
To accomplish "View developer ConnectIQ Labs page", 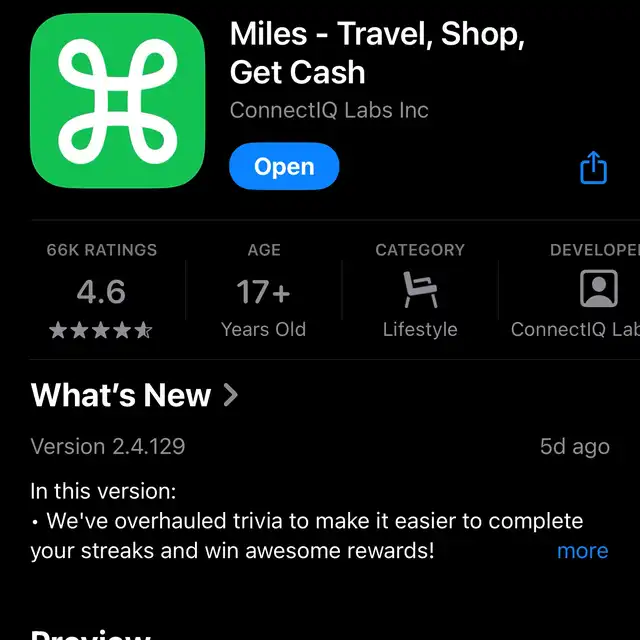I will click(x=576, y=290).
